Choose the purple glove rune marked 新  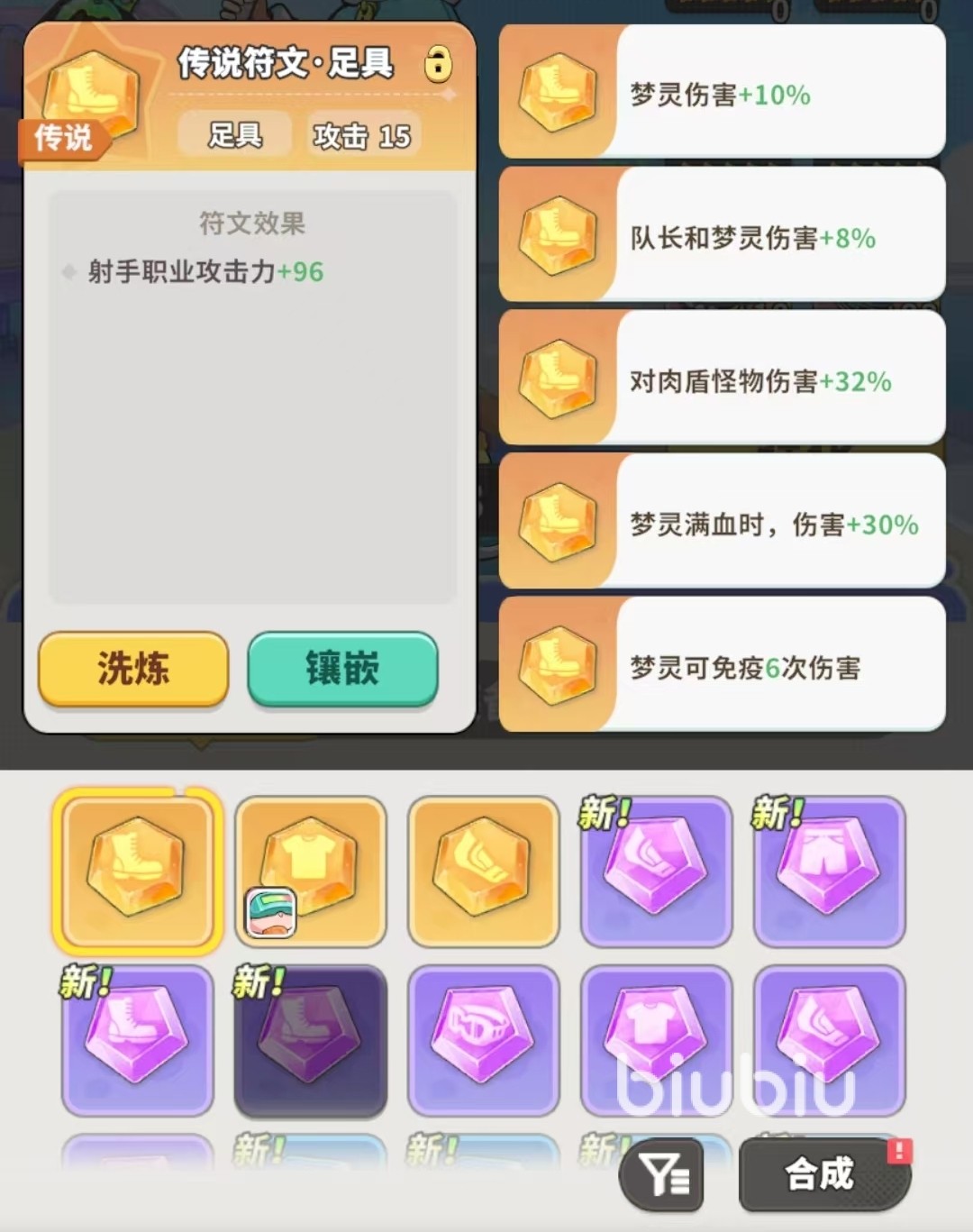click(656, 871)
